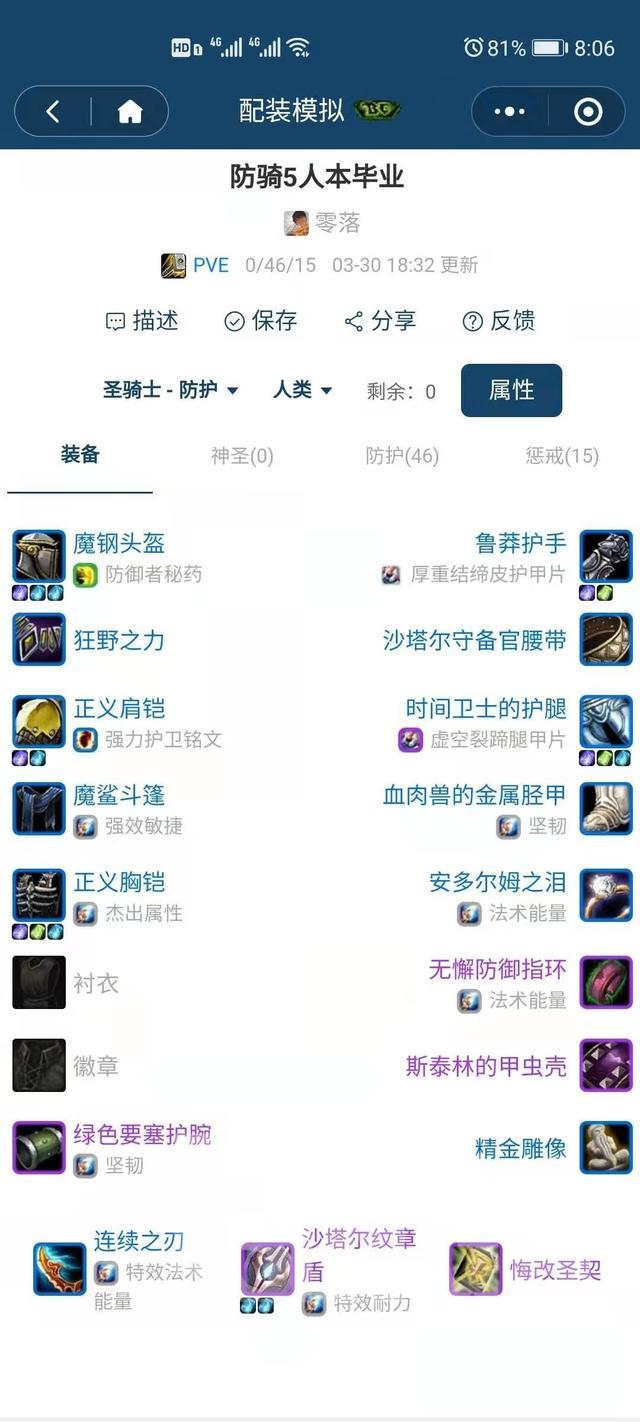Go back using the header arrow
This screenshot has height=1422, width=640.
tap(53, 111)
